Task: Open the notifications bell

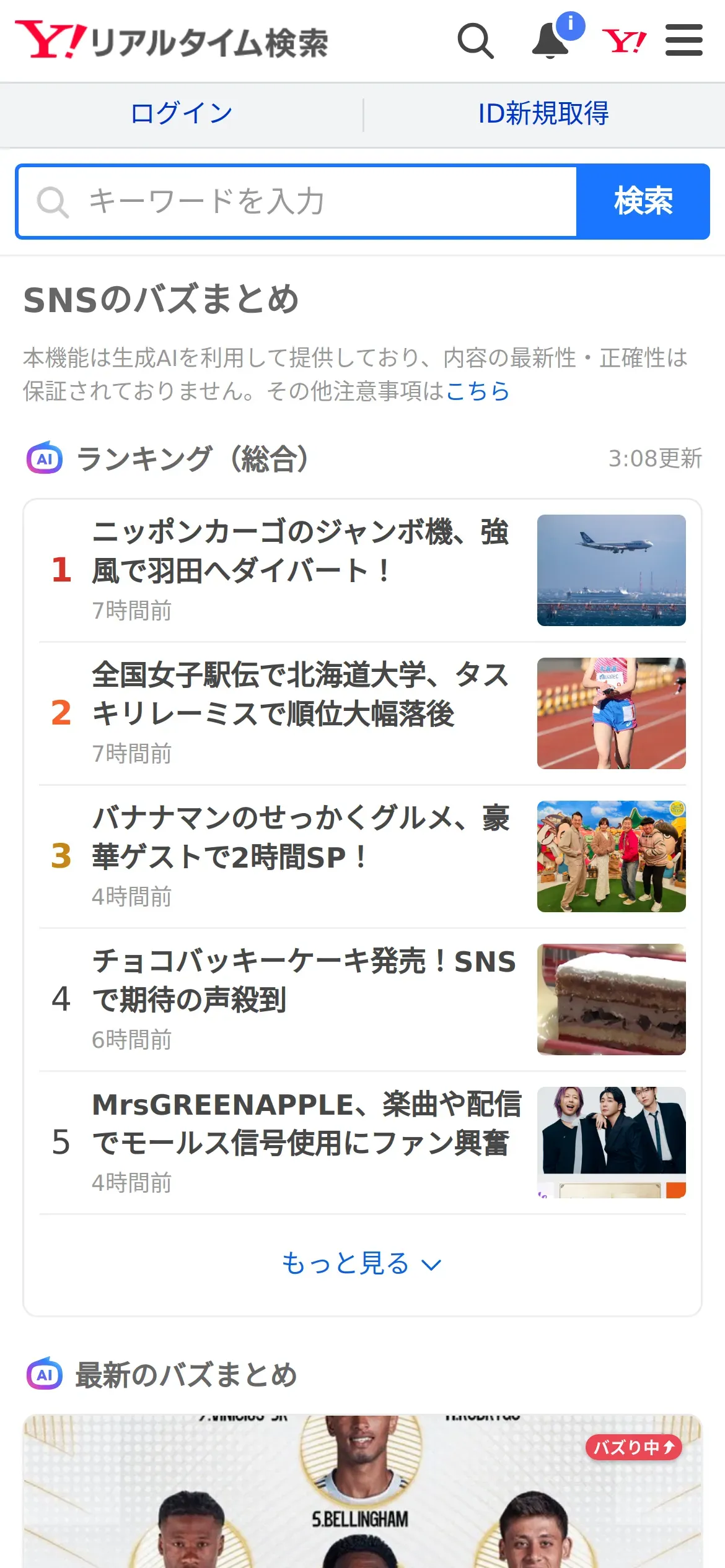Action: pyautogui.click(x=551, y=41)
